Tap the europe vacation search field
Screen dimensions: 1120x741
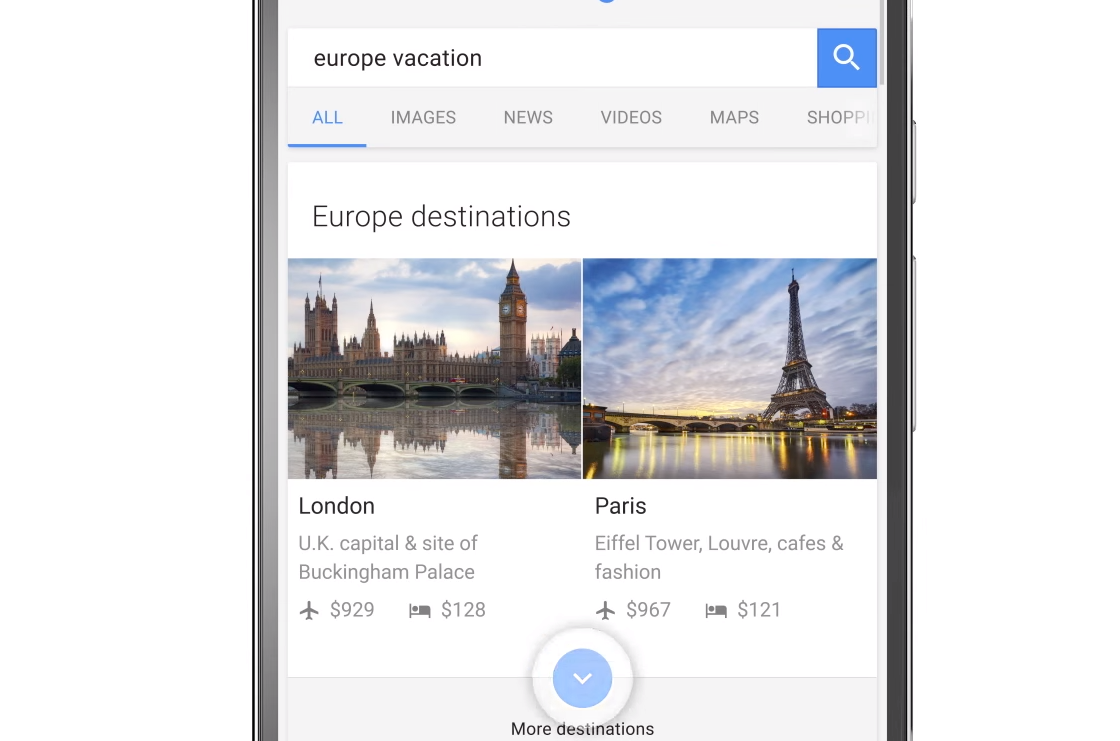click(x=550, y=58)
